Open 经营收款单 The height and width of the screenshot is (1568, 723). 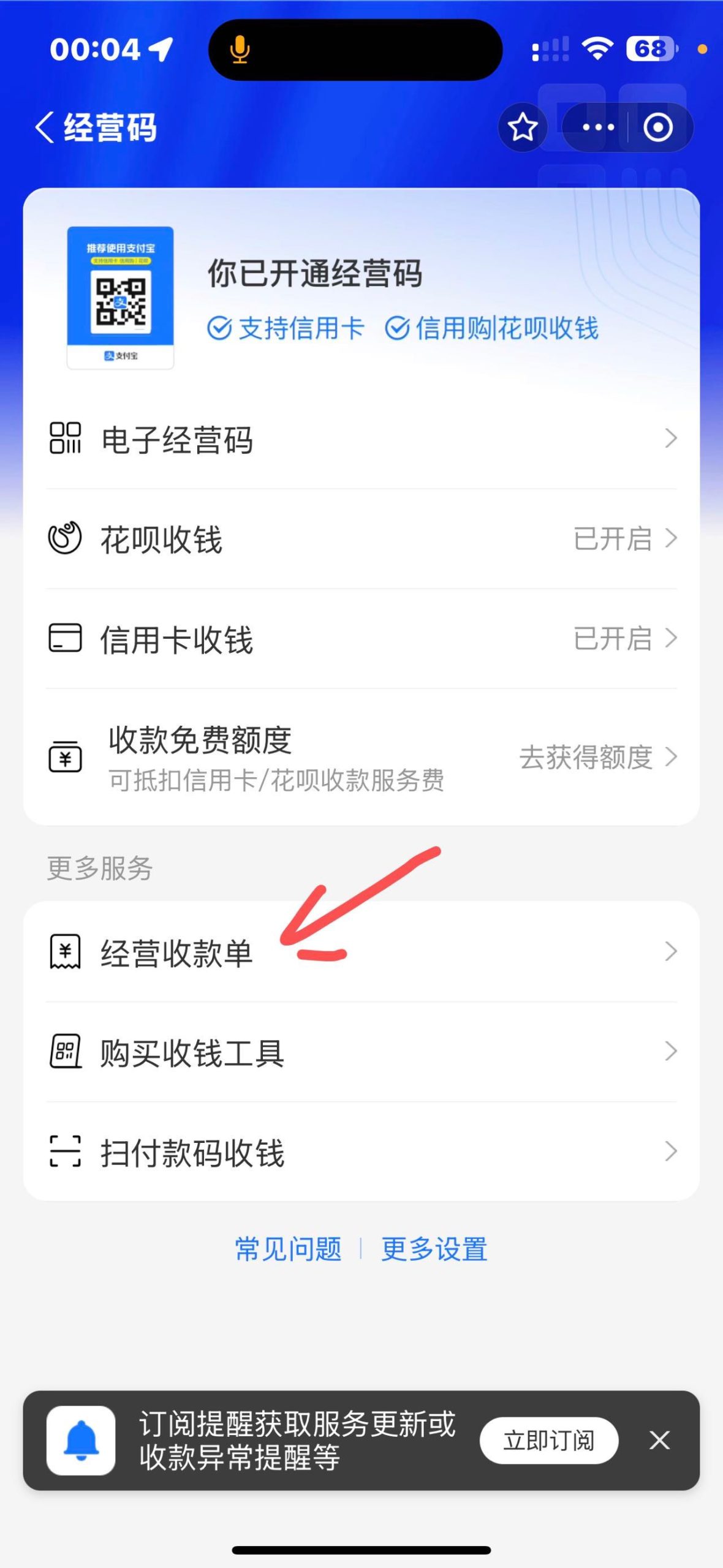362,952
